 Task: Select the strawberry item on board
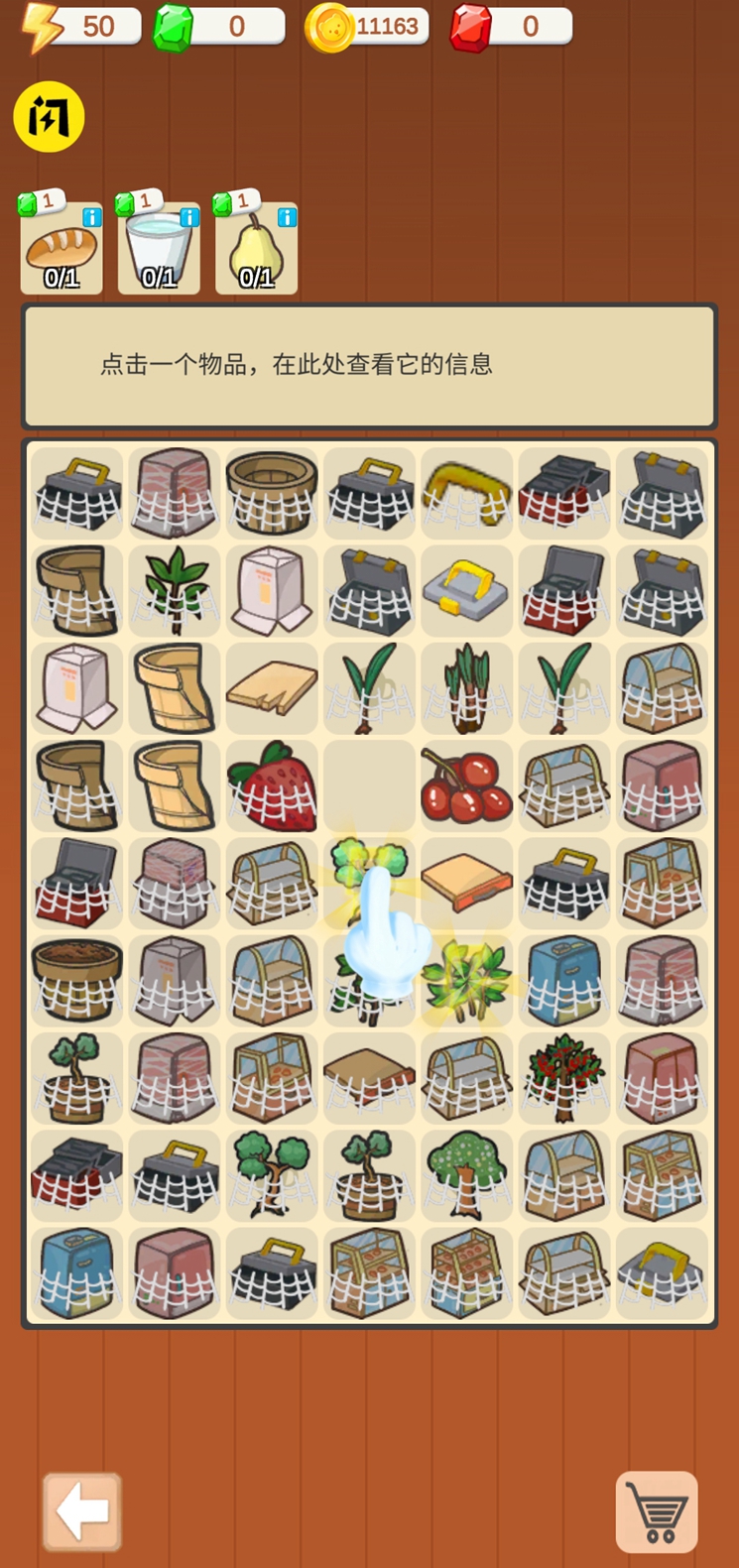click(x=272, y=786)
